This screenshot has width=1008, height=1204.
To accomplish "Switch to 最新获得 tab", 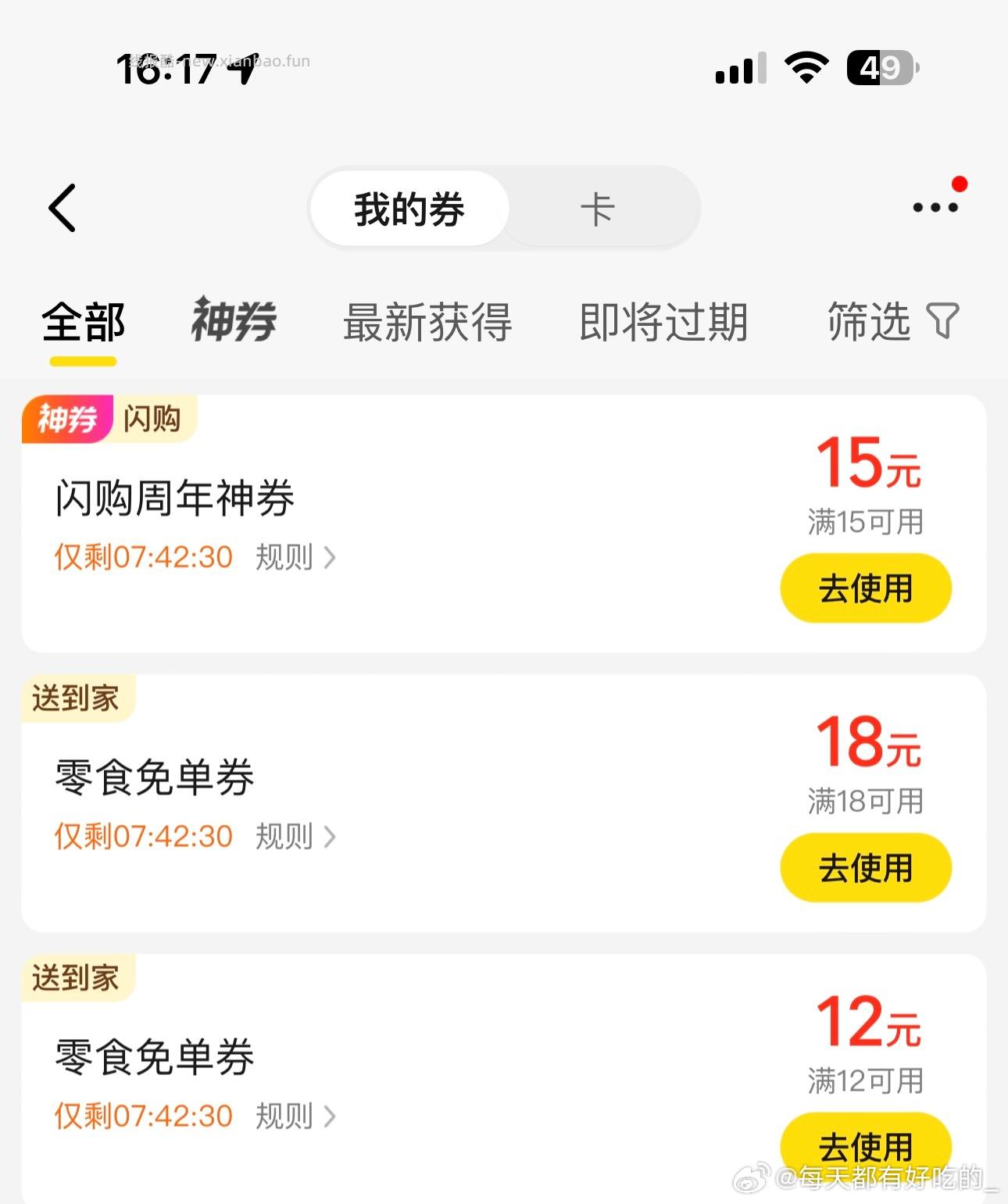I will [x=428, y=321].
